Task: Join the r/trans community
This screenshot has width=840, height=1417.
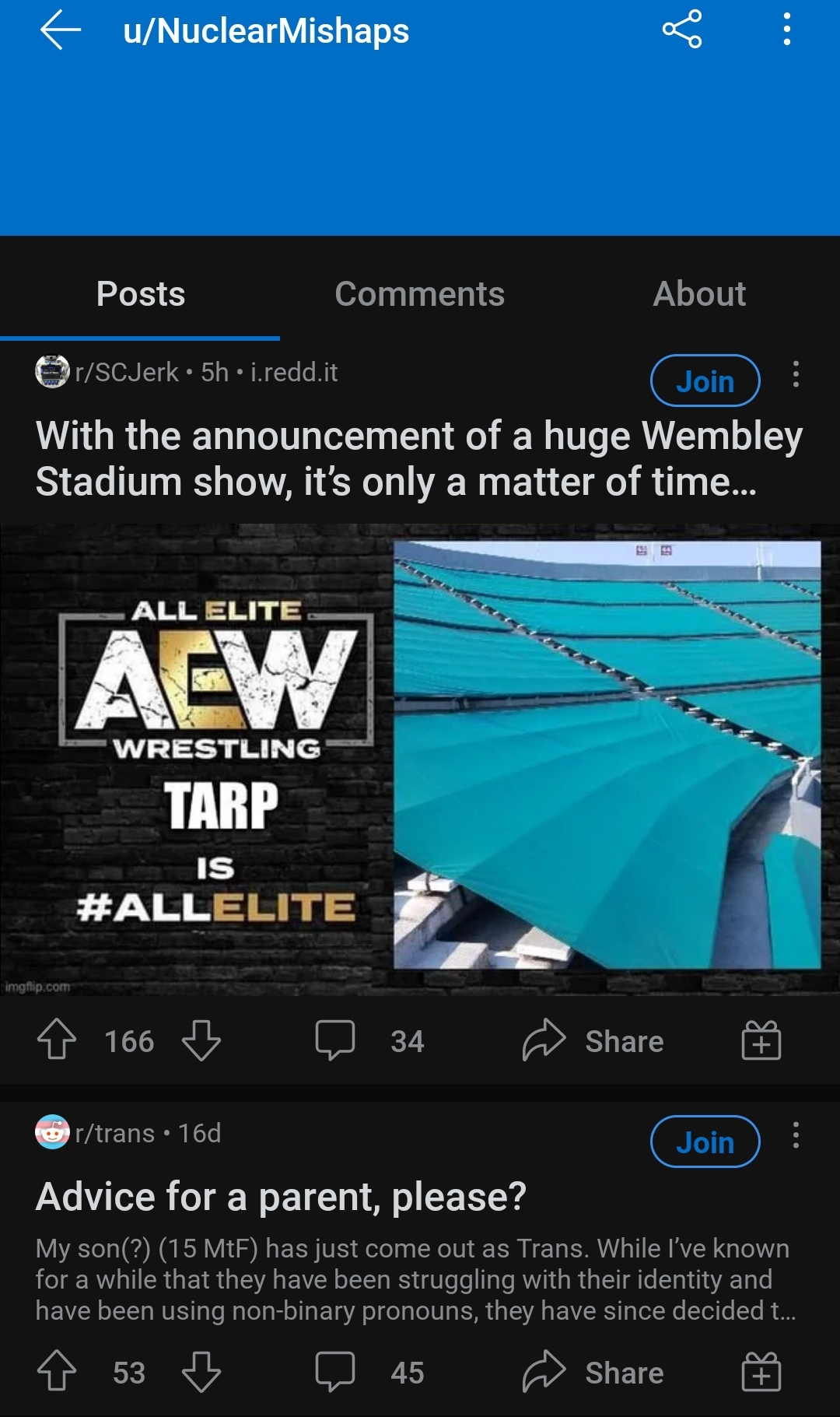Action: coord(705,1142)
